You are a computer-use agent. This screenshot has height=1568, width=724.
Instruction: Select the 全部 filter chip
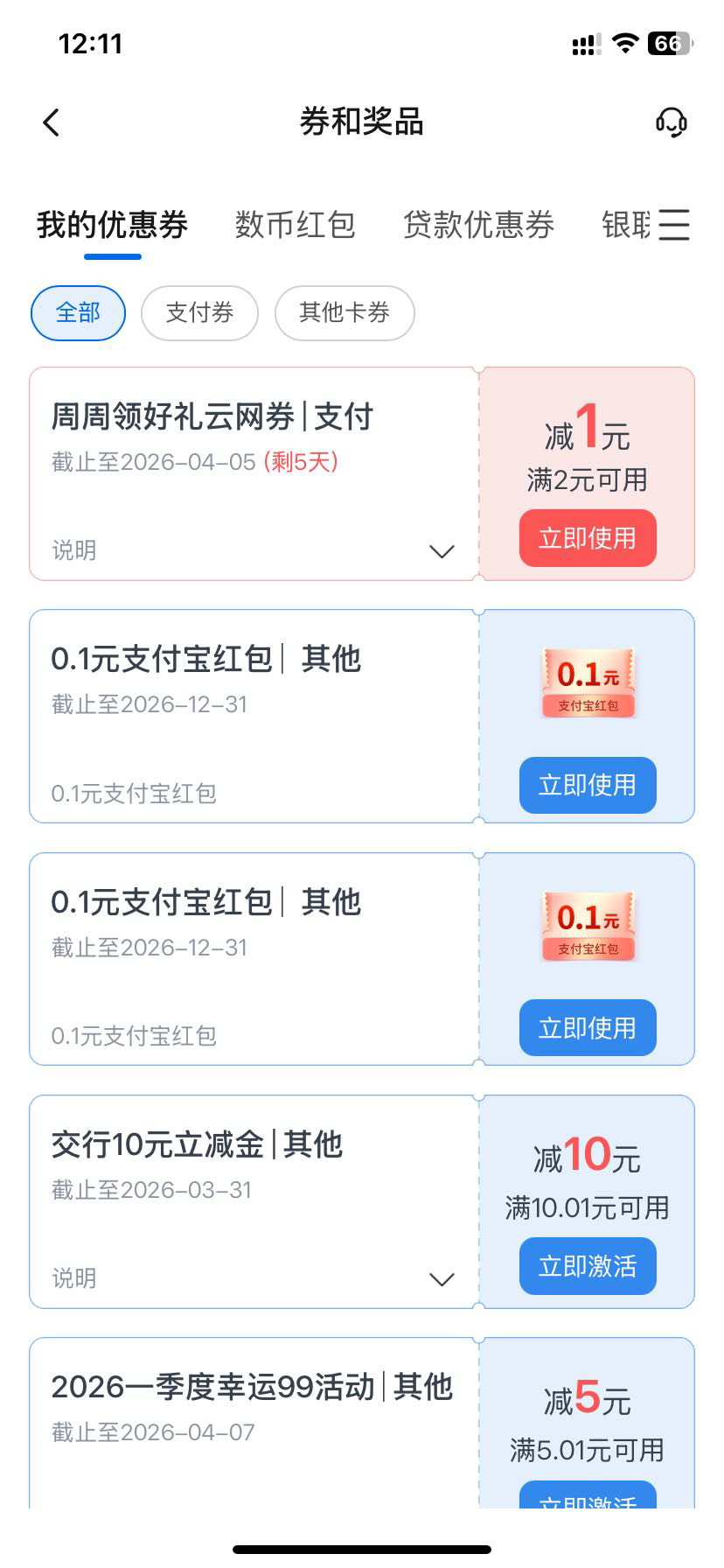click(x=78, y=312)
